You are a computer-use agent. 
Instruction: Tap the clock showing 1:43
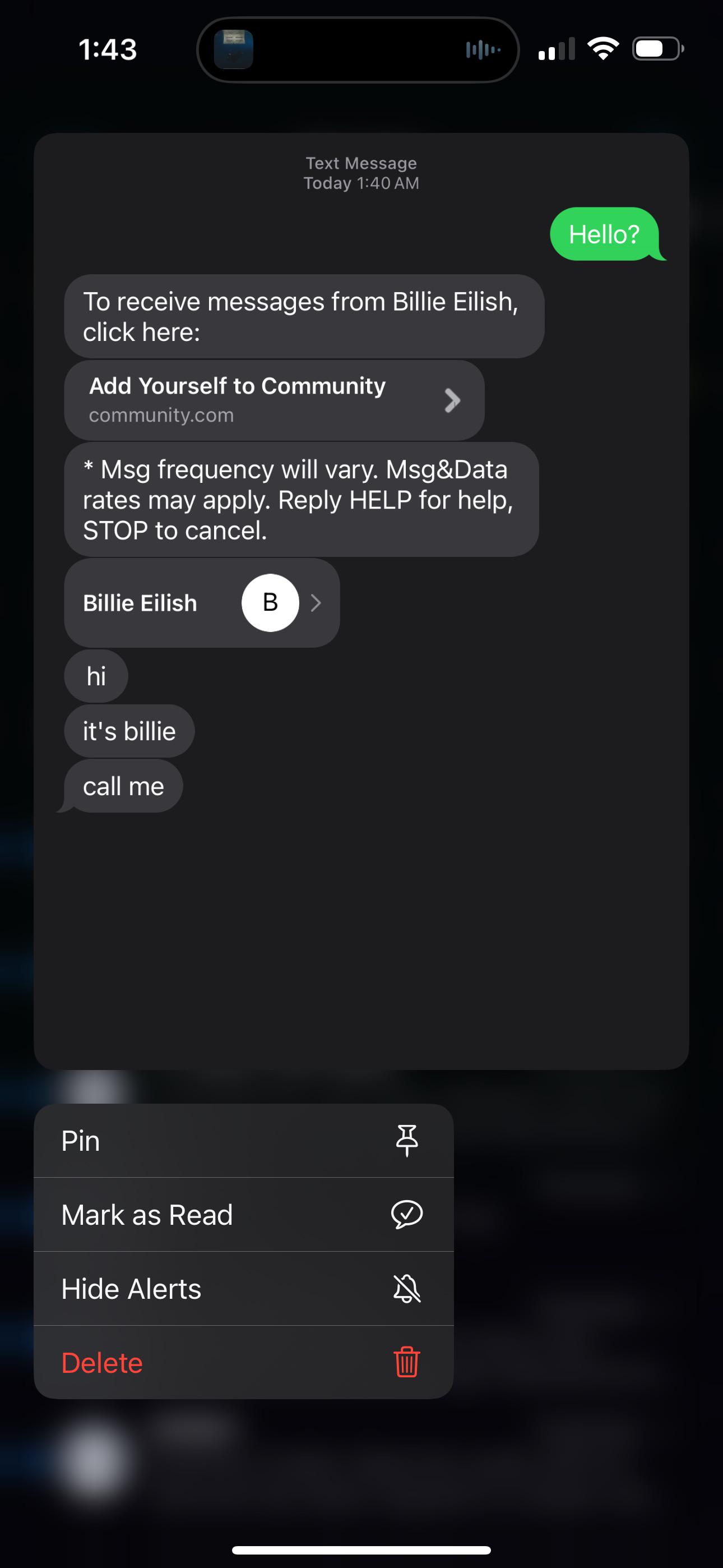[x=107, y=50]
